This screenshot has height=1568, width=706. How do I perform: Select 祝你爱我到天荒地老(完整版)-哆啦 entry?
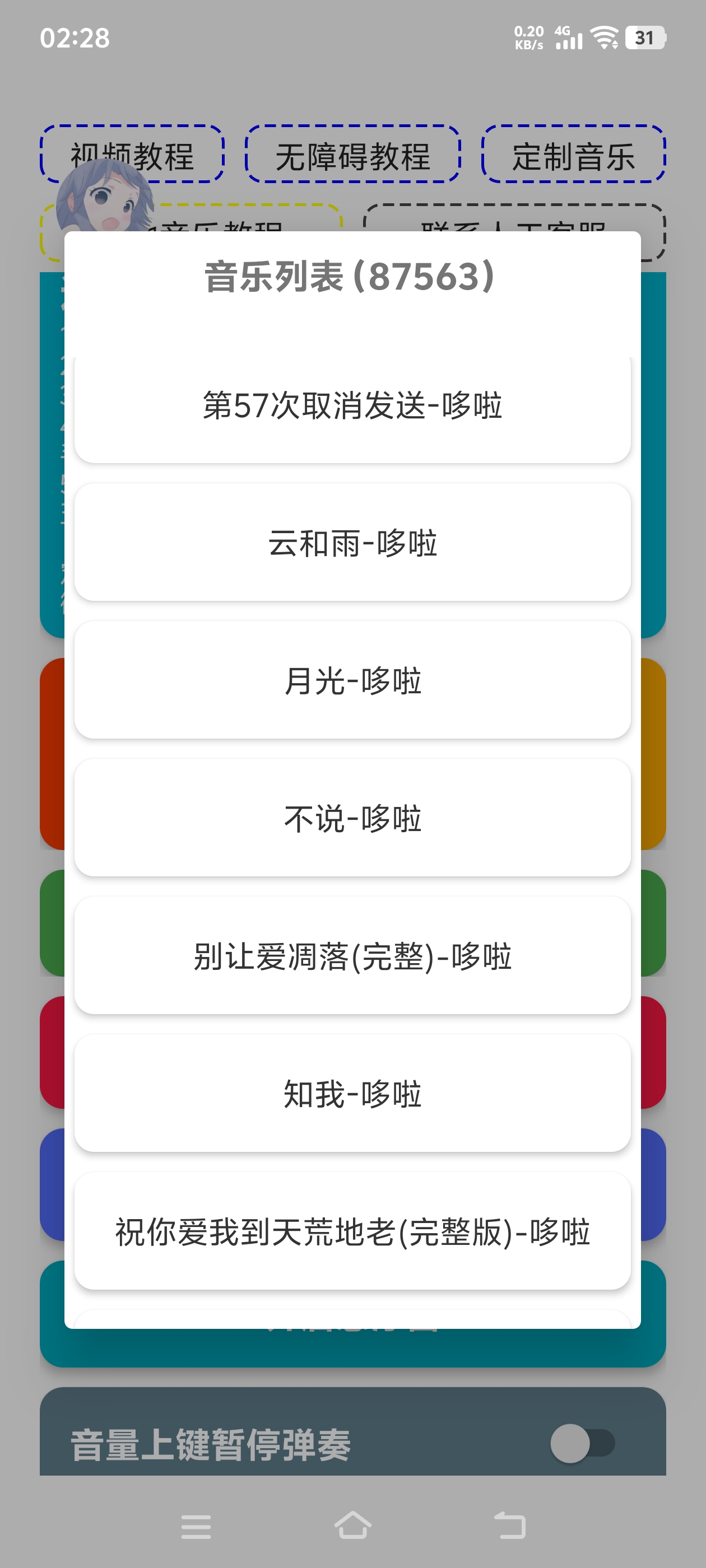(352, 1231)
